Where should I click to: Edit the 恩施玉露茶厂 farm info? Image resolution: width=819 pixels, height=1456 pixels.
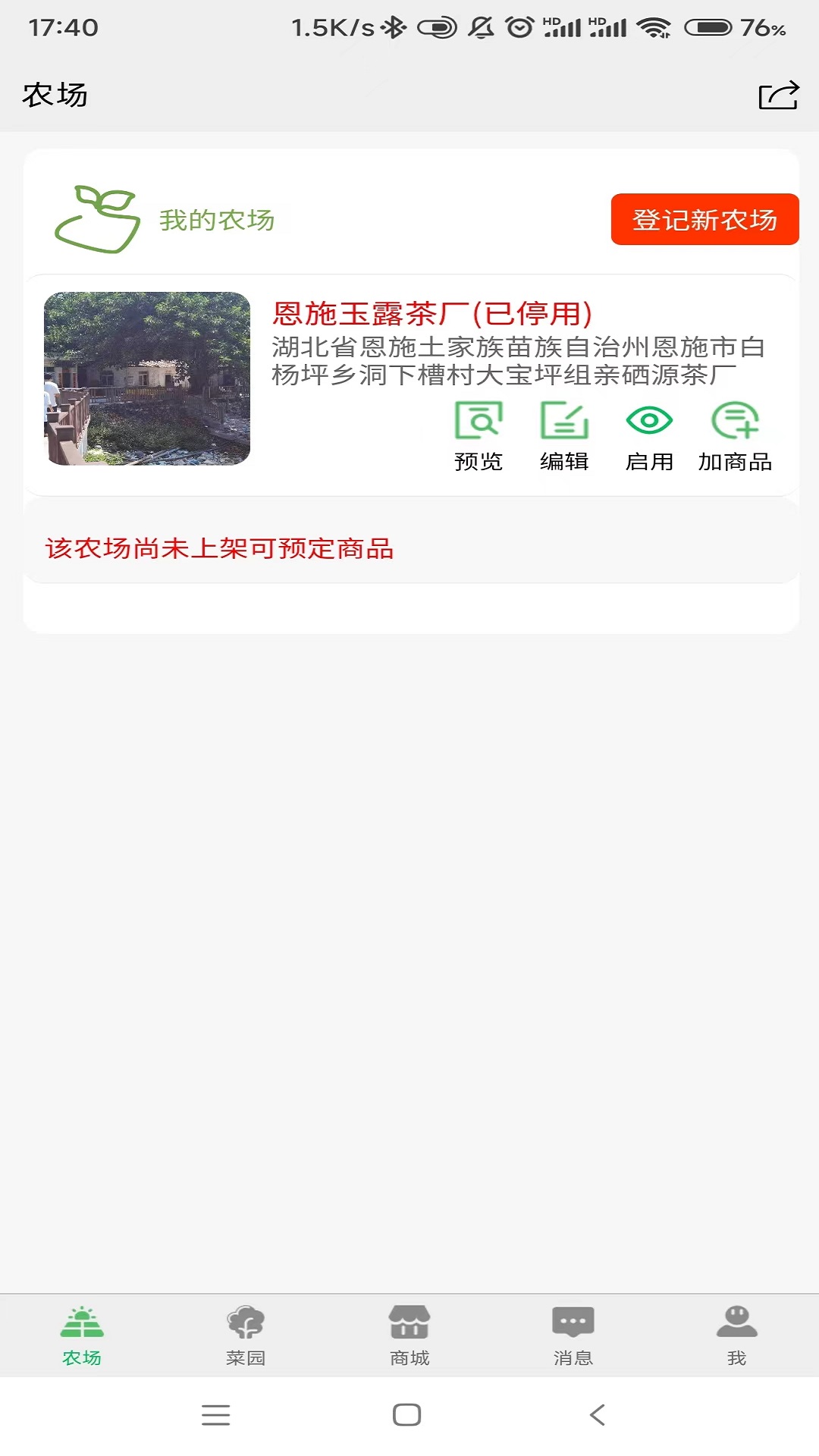(564, 436)
